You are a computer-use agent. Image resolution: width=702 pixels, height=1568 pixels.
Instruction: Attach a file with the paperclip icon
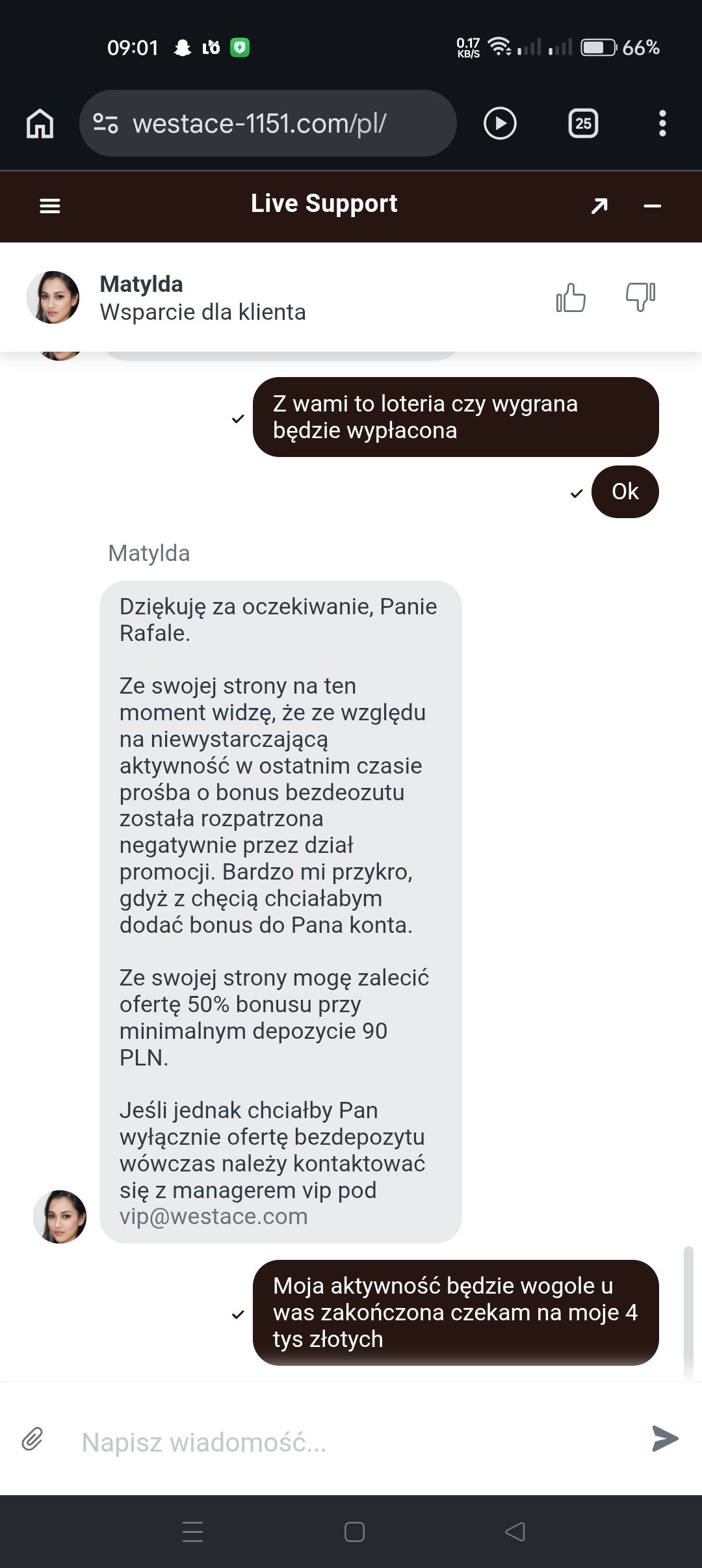32,1439
